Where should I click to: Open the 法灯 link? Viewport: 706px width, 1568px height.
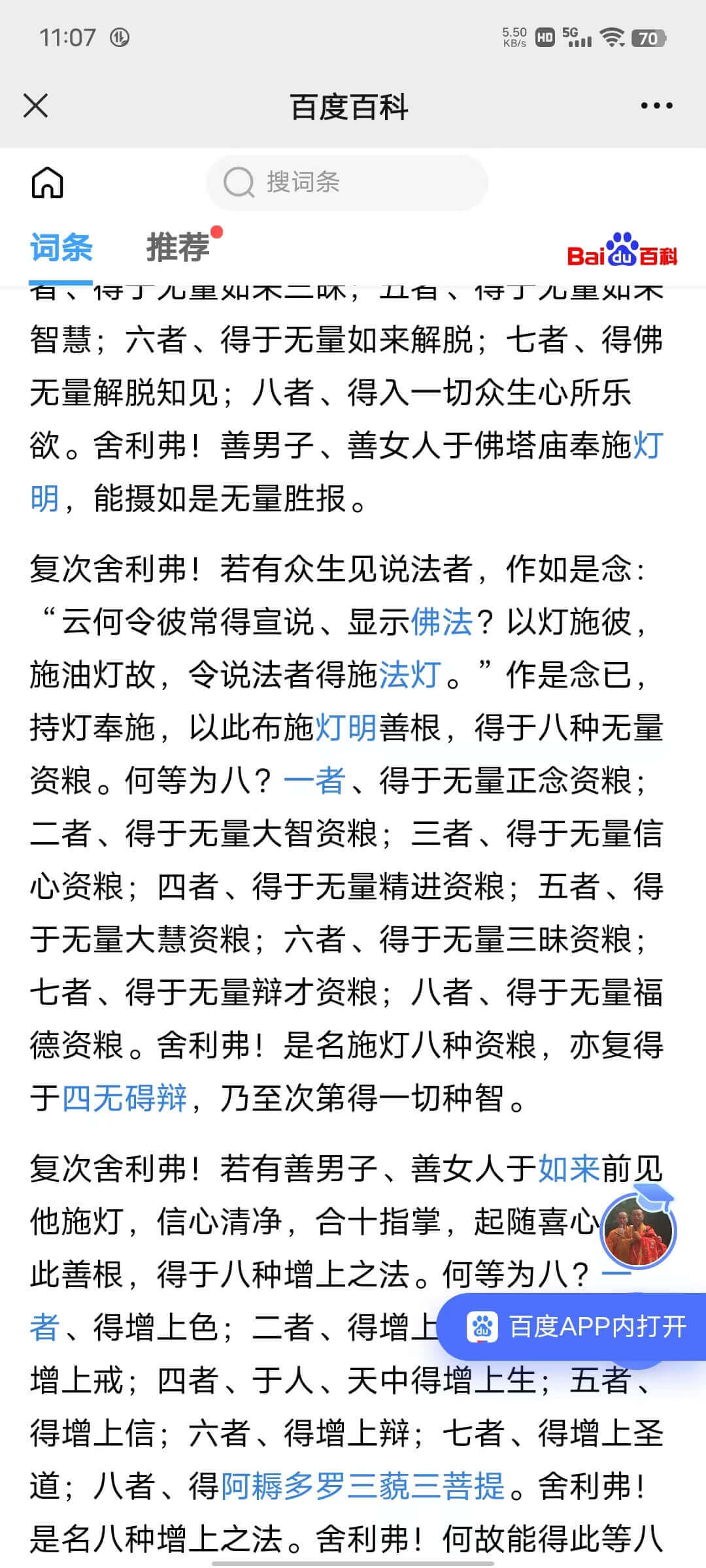[410, 675]
